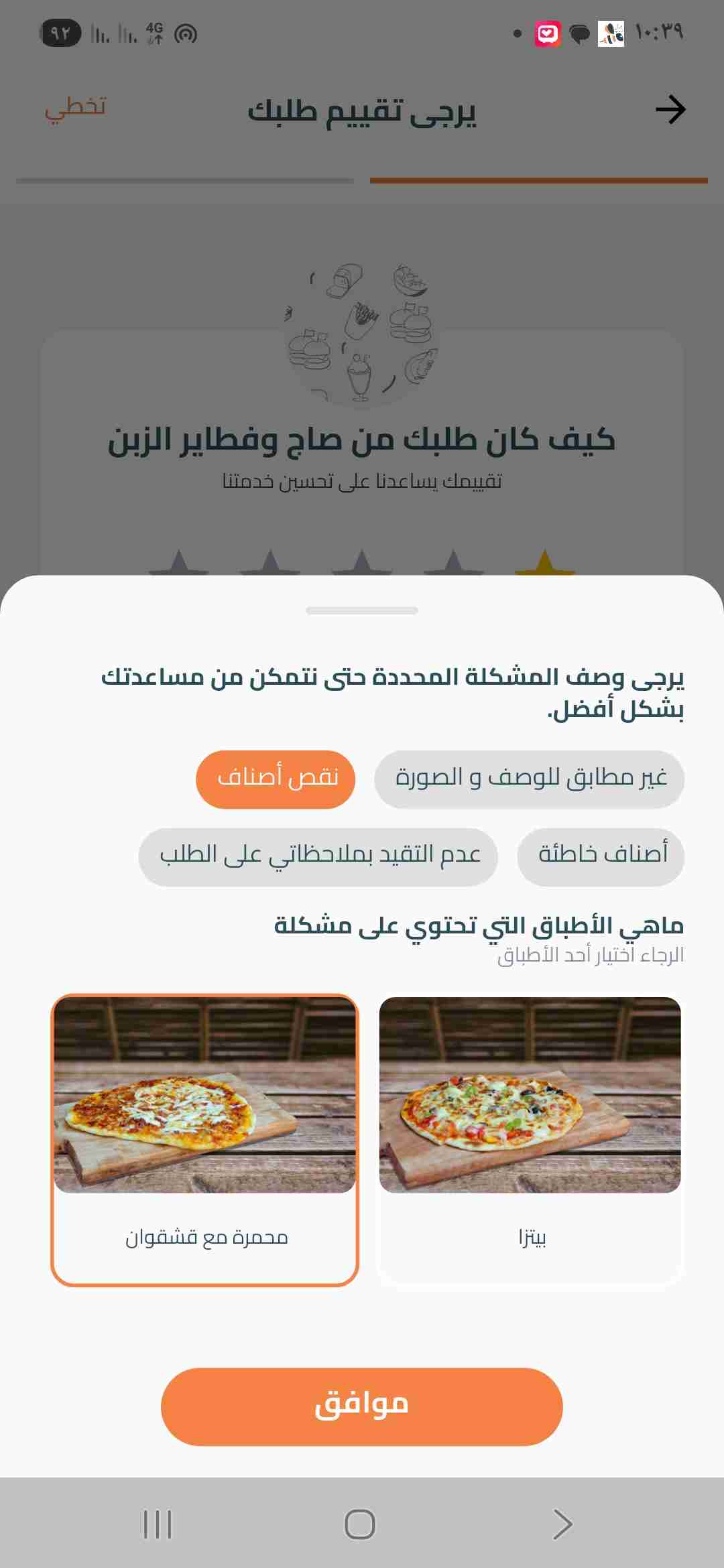Select the 'نقص أصناف' issue chip
The height and width of the screenshot is (1568, 724).
tap(276, 779)
